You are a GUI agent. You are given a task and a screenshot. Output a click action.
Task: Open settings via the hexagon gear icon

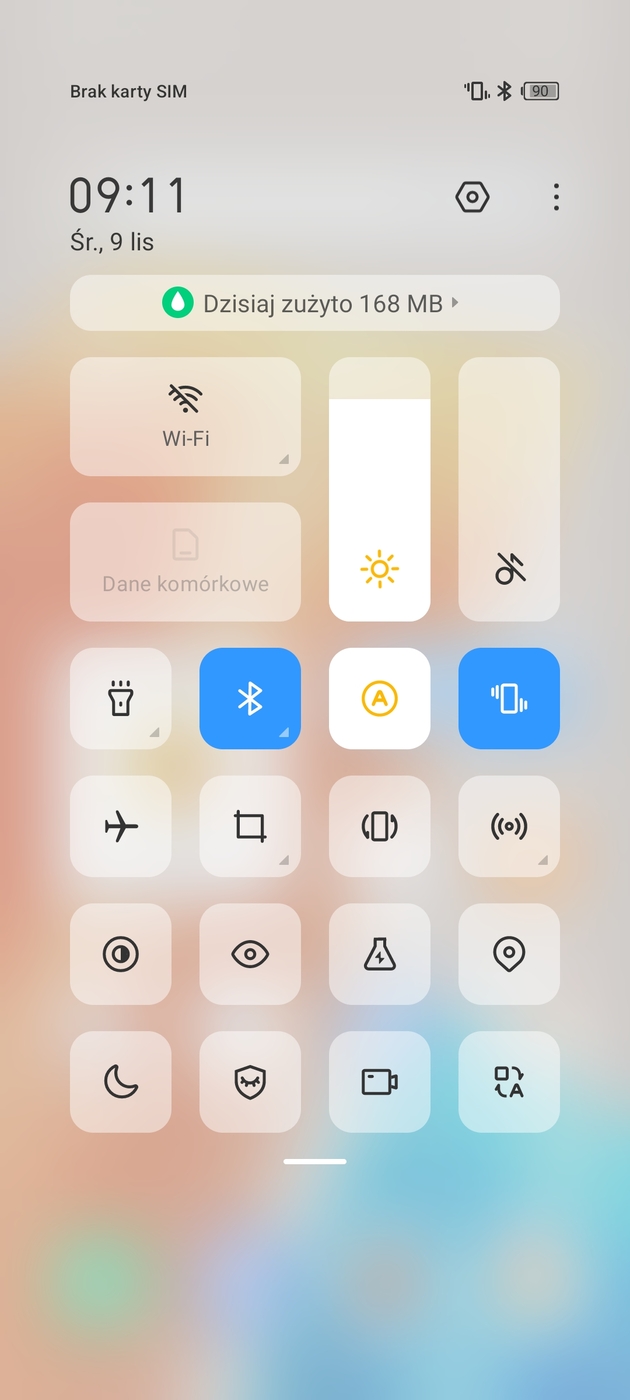tap(472, 197)
